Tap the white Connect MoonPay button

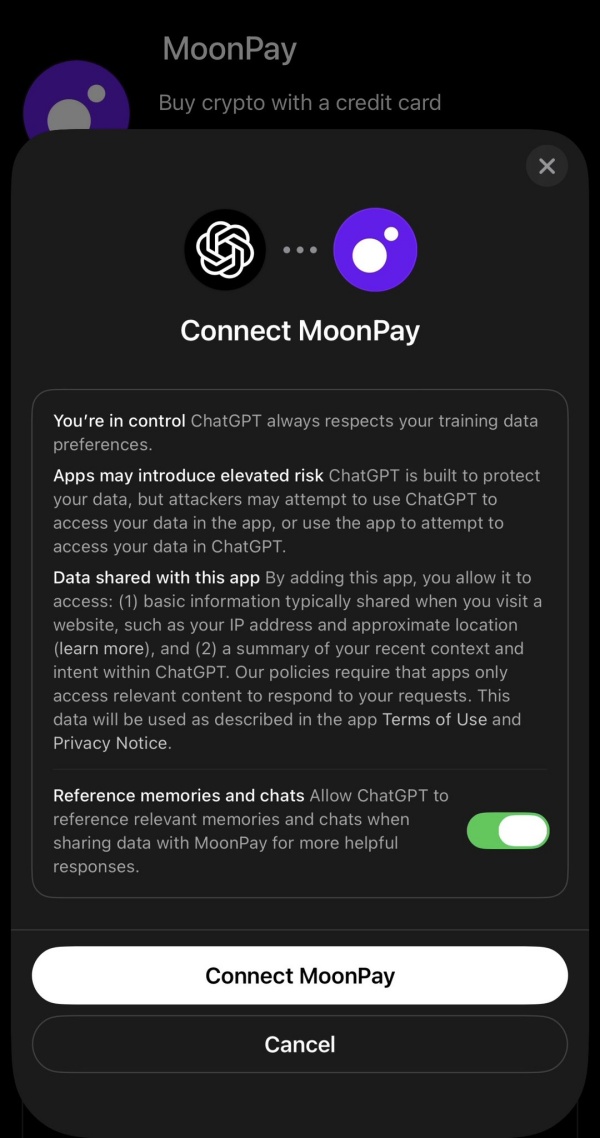coord(300,975)
